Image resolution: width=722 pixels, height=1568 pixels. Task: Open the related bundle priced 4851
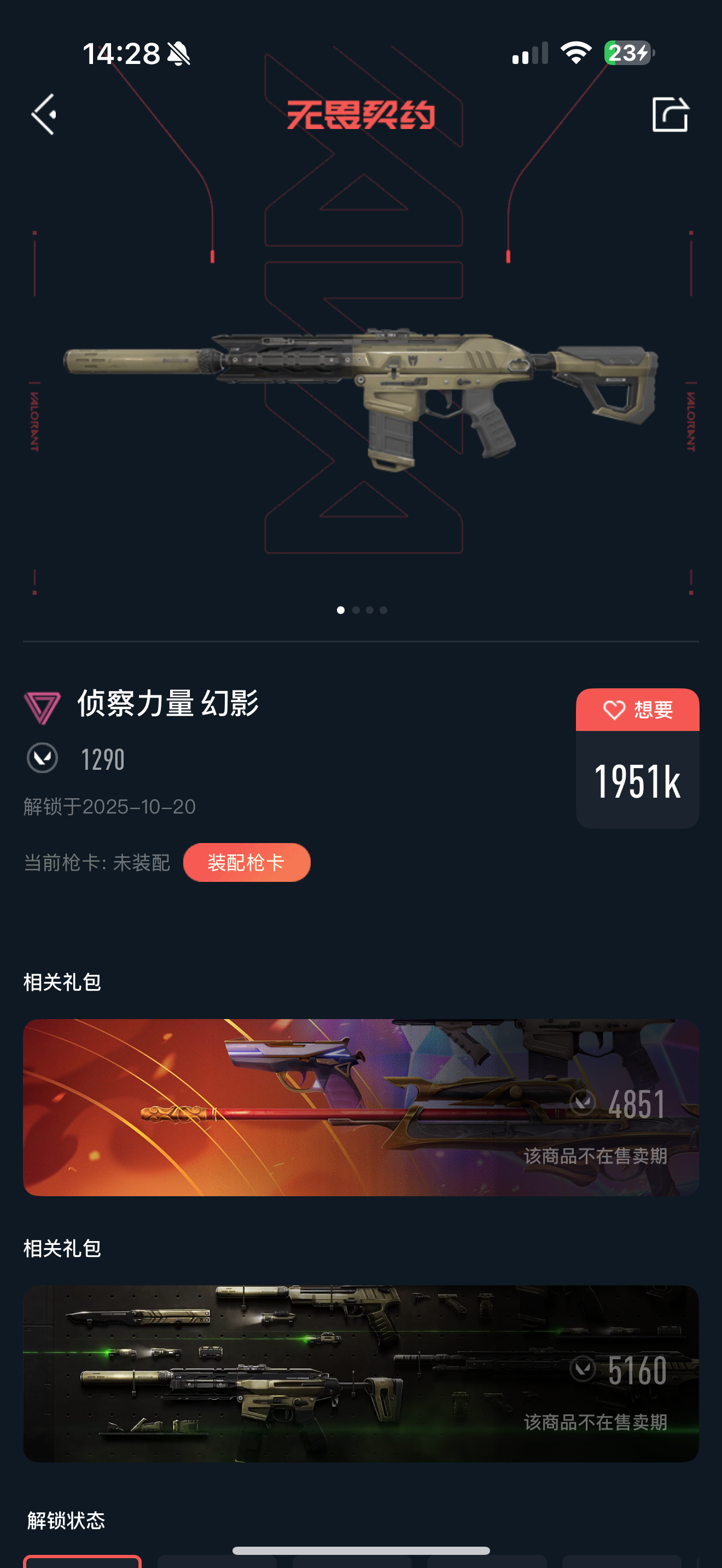pyautogui.click(x=361, y=1107)
